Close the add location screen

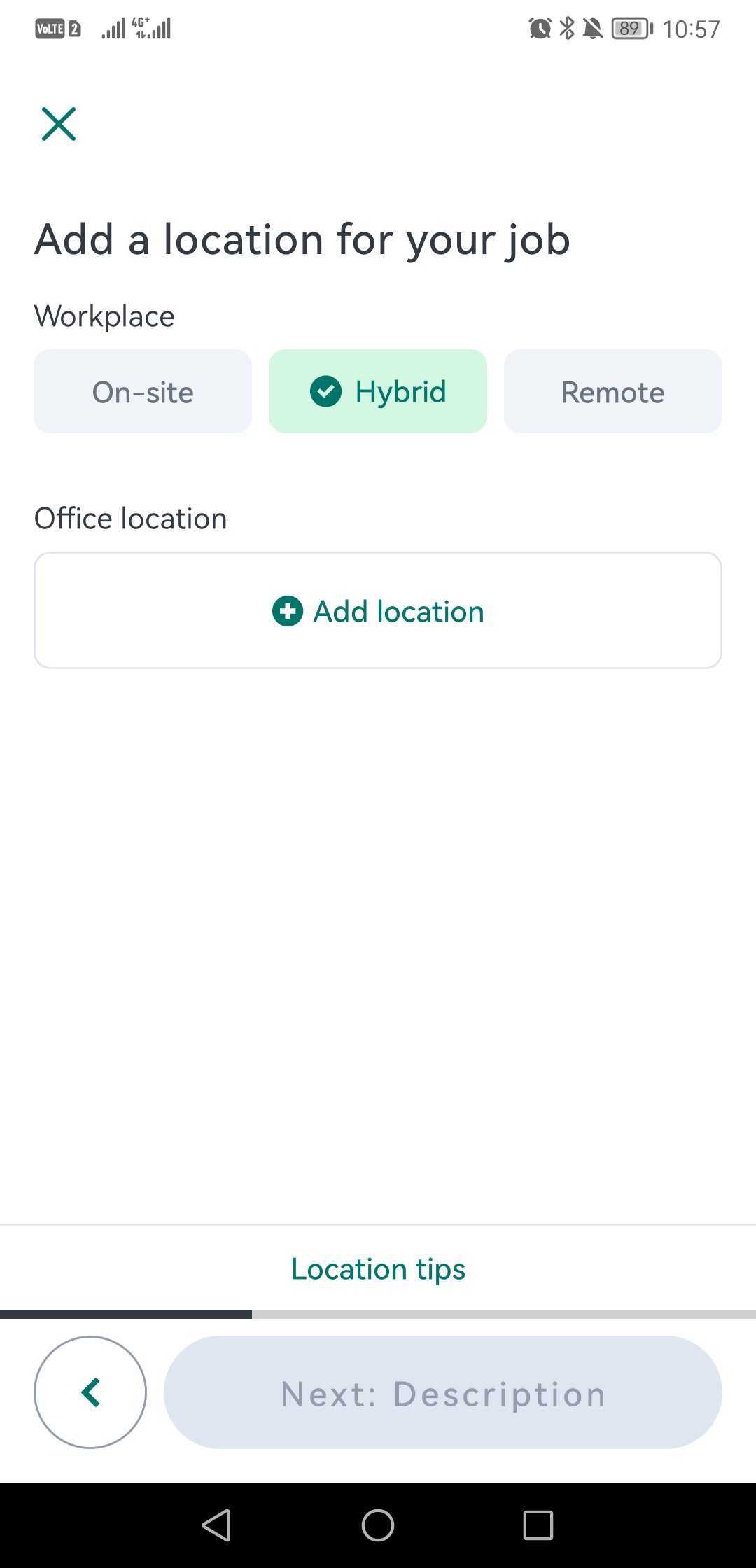59,124
